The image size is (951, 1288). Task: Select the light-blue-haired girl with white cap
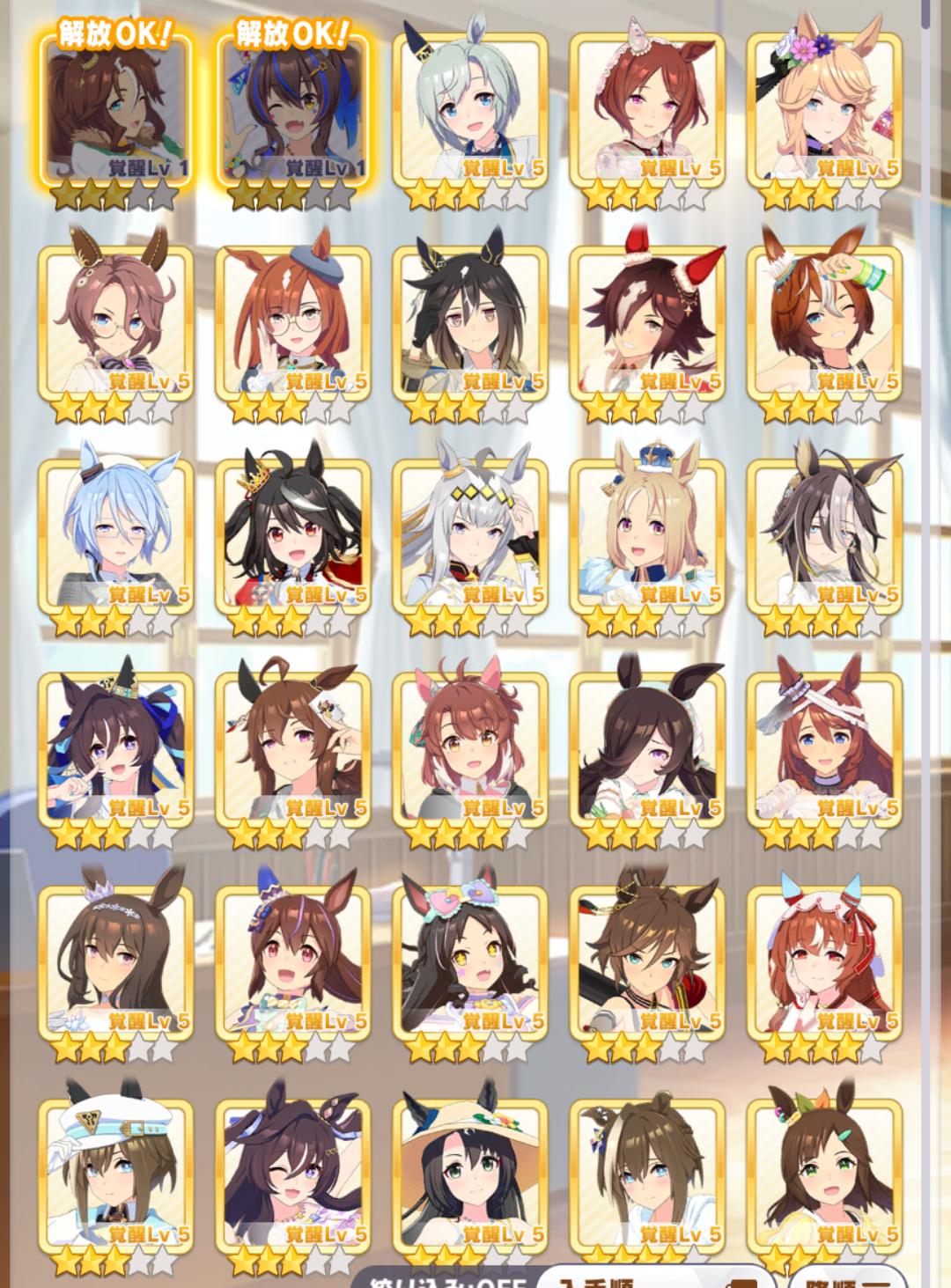tap(115, 536)
